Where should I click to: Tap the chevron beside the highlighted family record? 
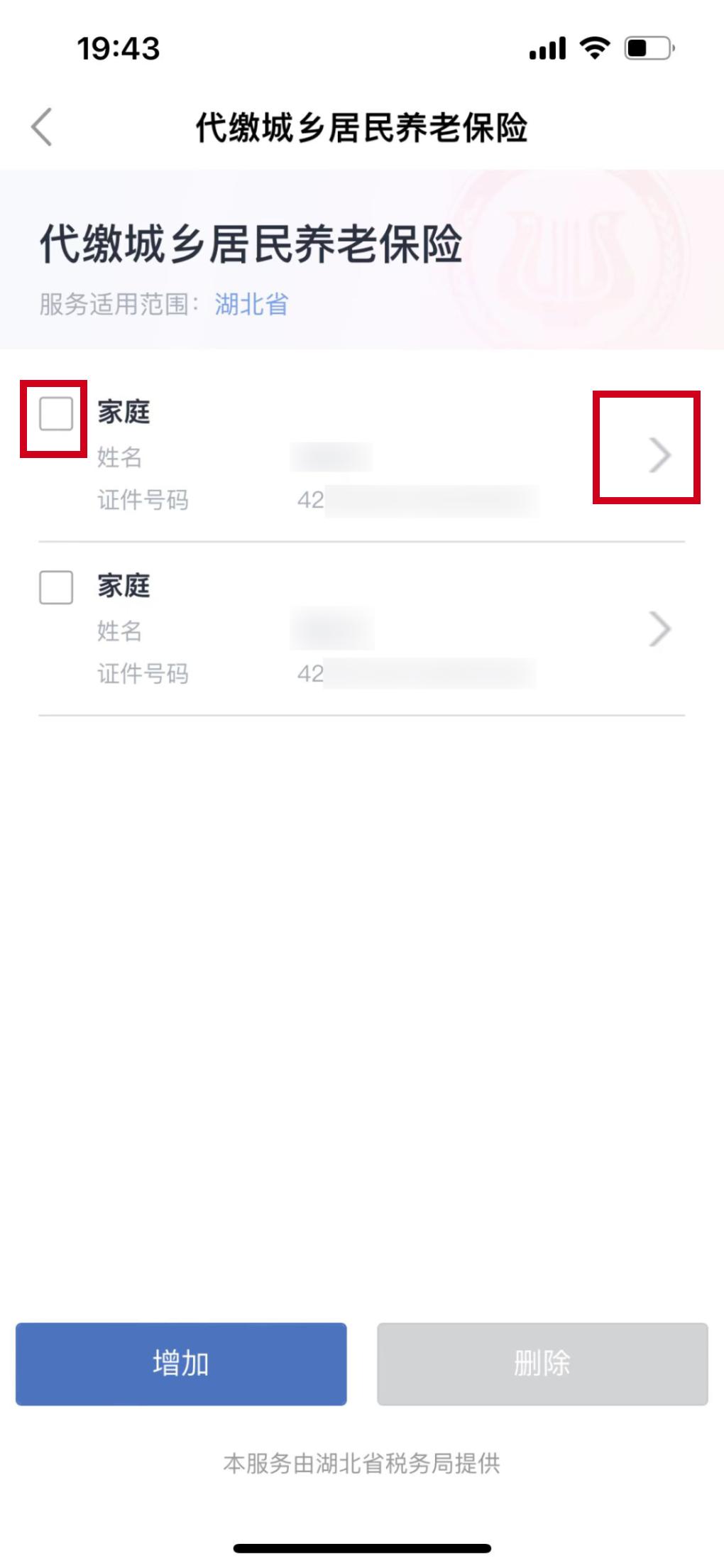pos(660,454)
